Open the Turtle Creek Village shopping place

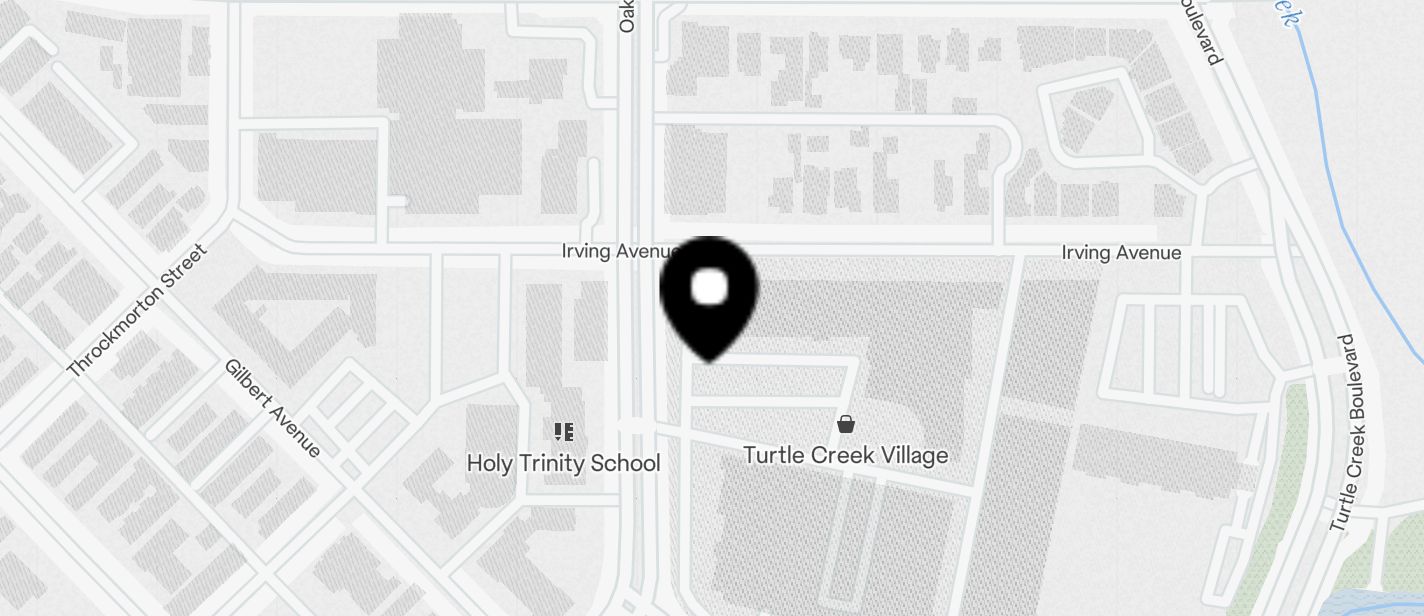tap(846, 426)
